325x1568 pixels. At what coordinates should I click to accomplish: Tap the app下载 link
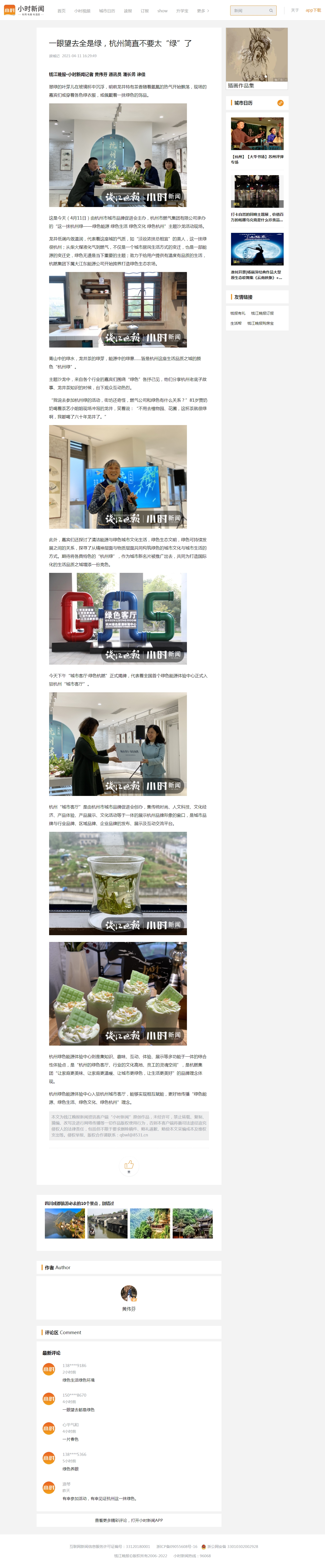tap(313, 10)
